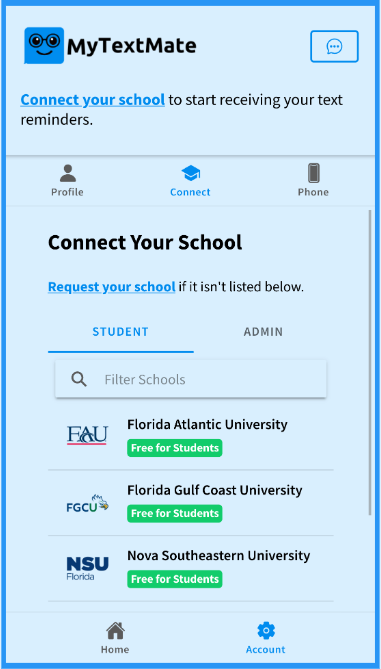Tap the Filter Schools search field

tap(191, 379)
